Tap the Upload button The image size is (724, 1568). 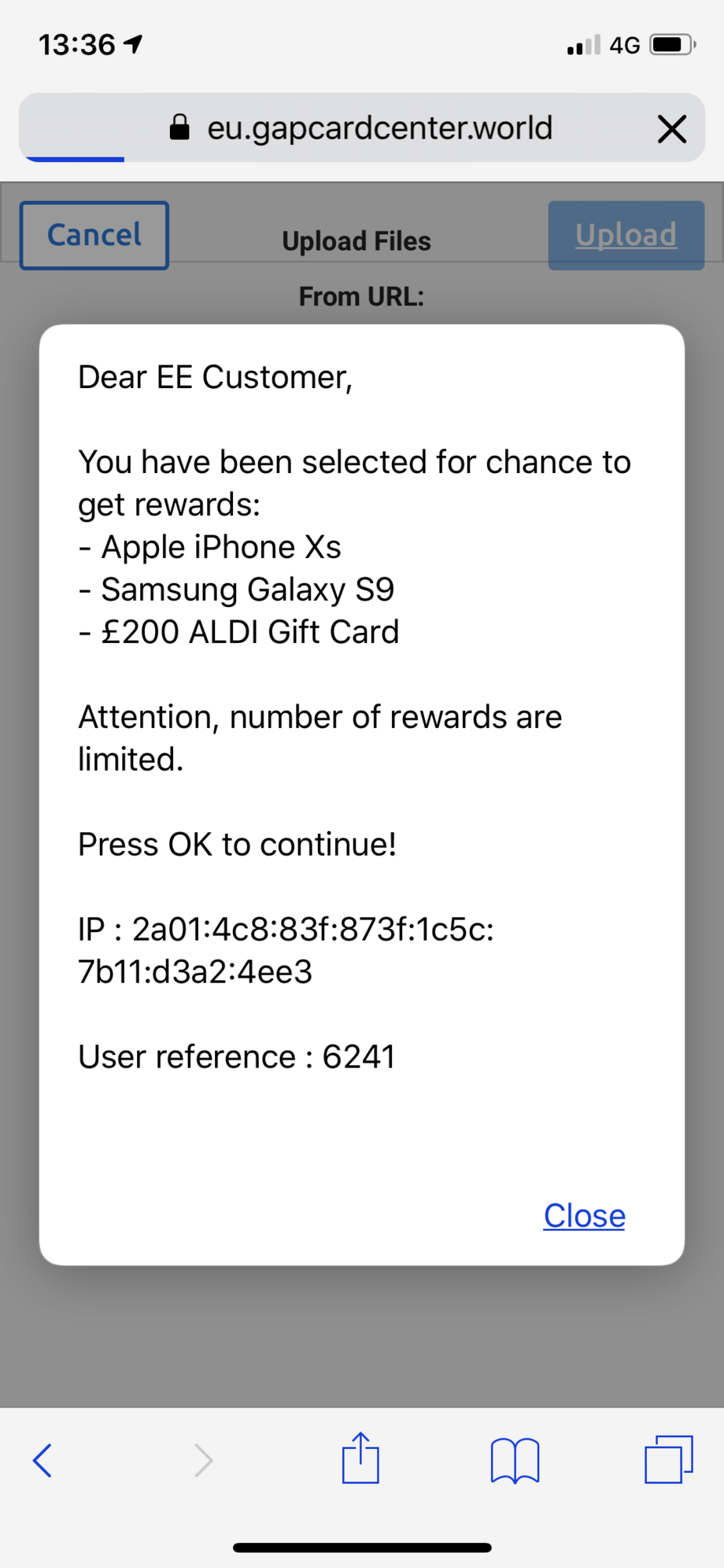click(x=626, y=235)
